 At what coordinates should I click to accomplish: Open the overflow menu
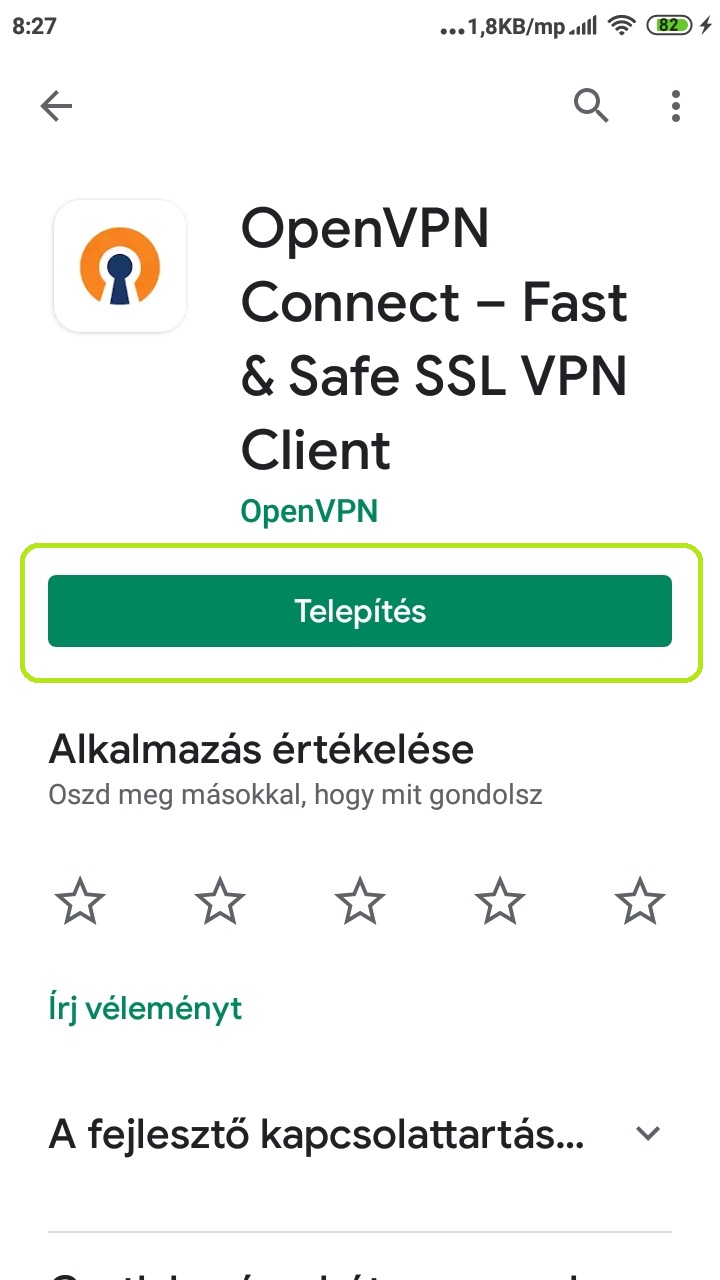pos(676,106)
